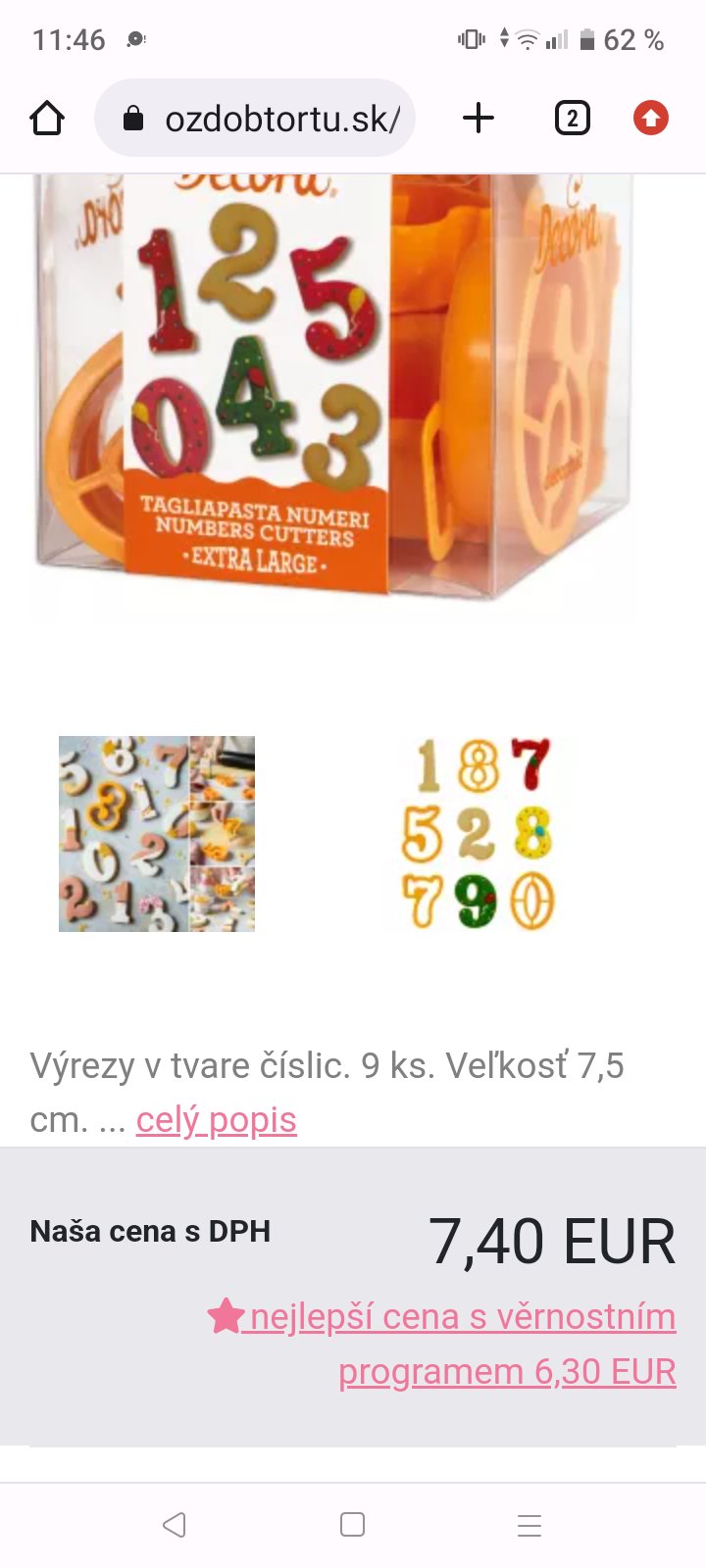Image resolution: width=706 pixels, height=1568 pixels.
Task: Tap the red browser update icon
Action: pyautogui.click(x=650, y=119)
